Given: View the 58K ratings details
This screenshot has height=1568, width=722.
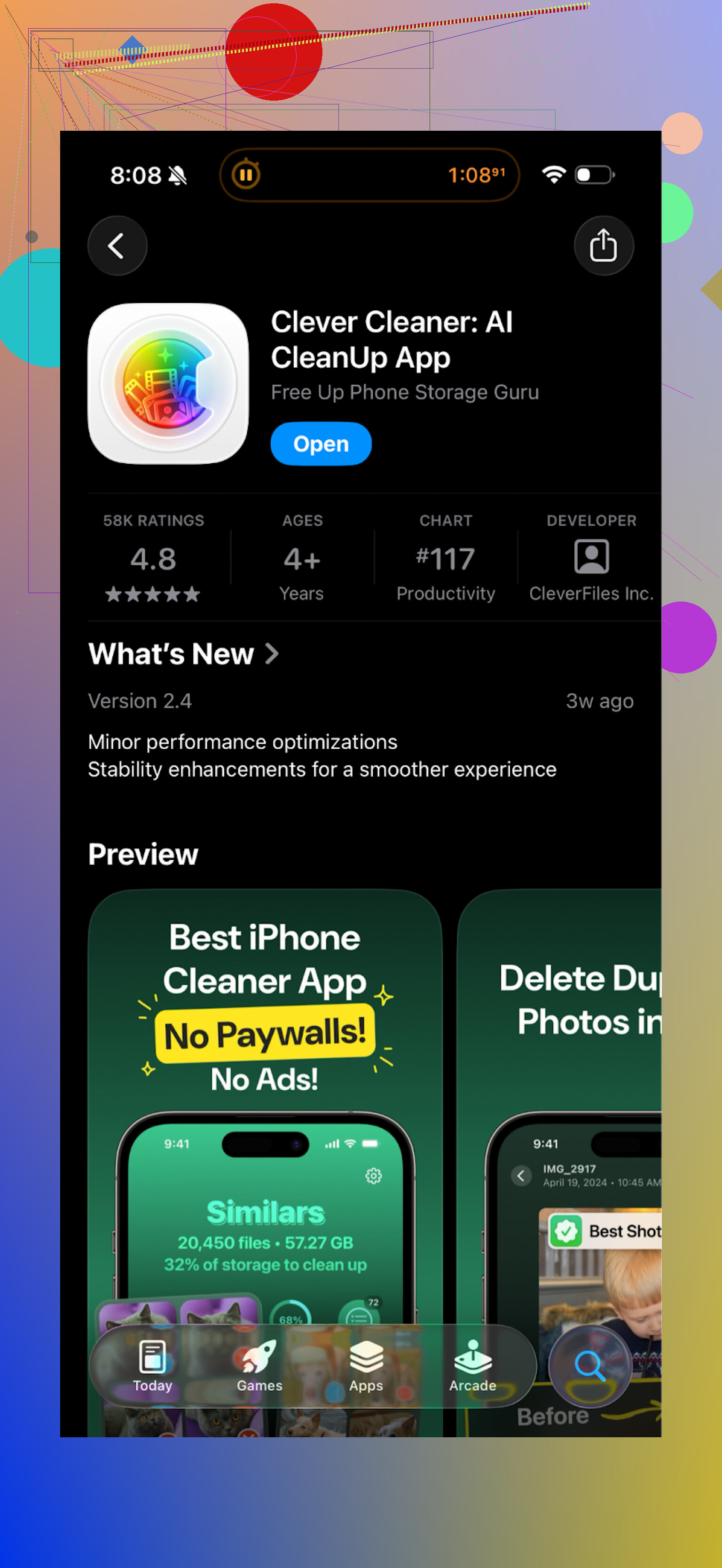Looking at the screenshot, I should (x=153, y=558).
